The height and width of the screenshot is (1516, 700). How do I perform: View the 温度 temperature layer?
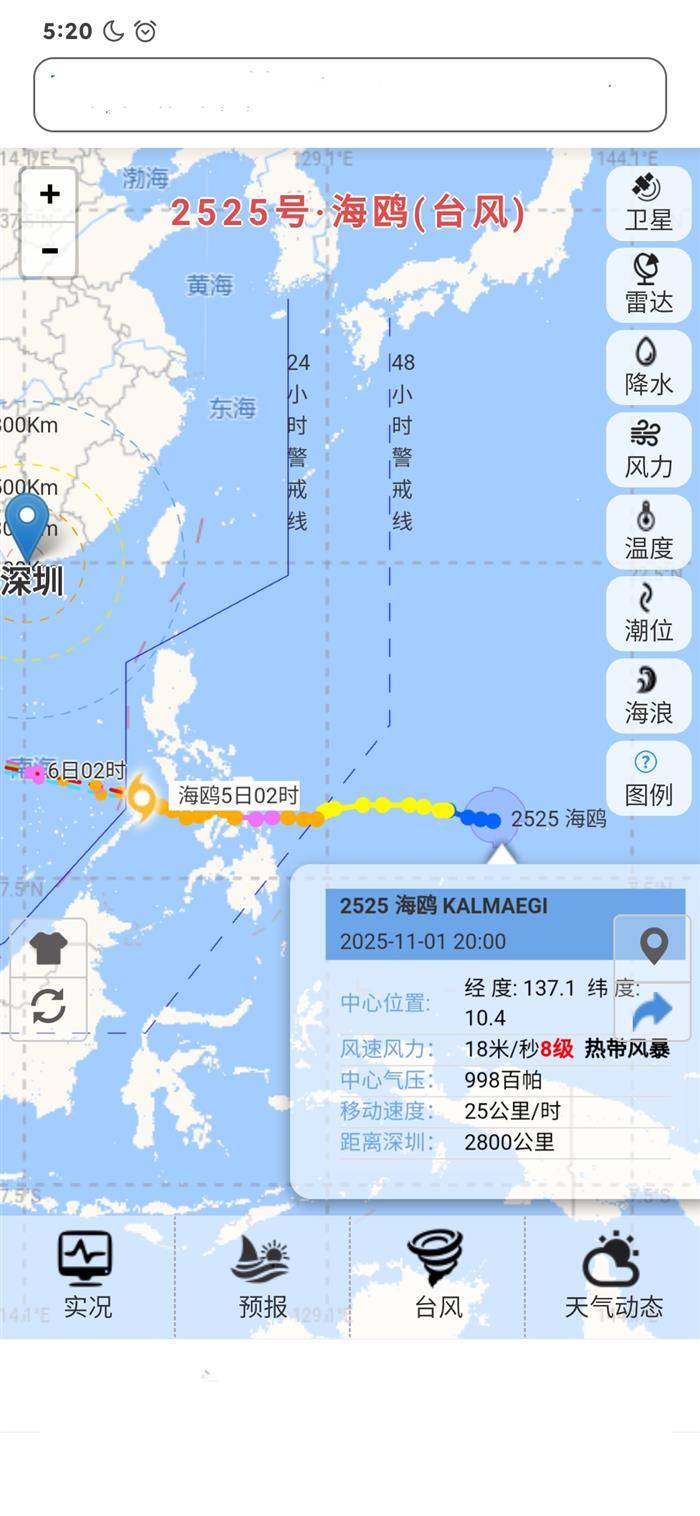coord(648,531)
